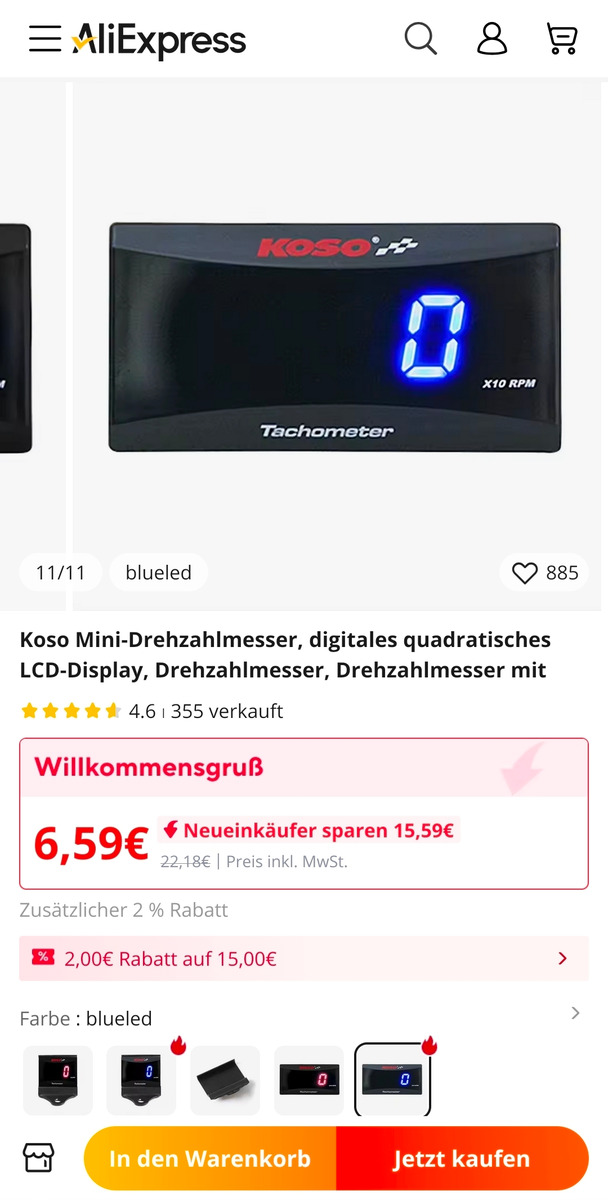Viewport: 608px width, 1200px height.
Task: Select the wide red LED color variant
Action: pyautogui.click(x=309, y=1080)
